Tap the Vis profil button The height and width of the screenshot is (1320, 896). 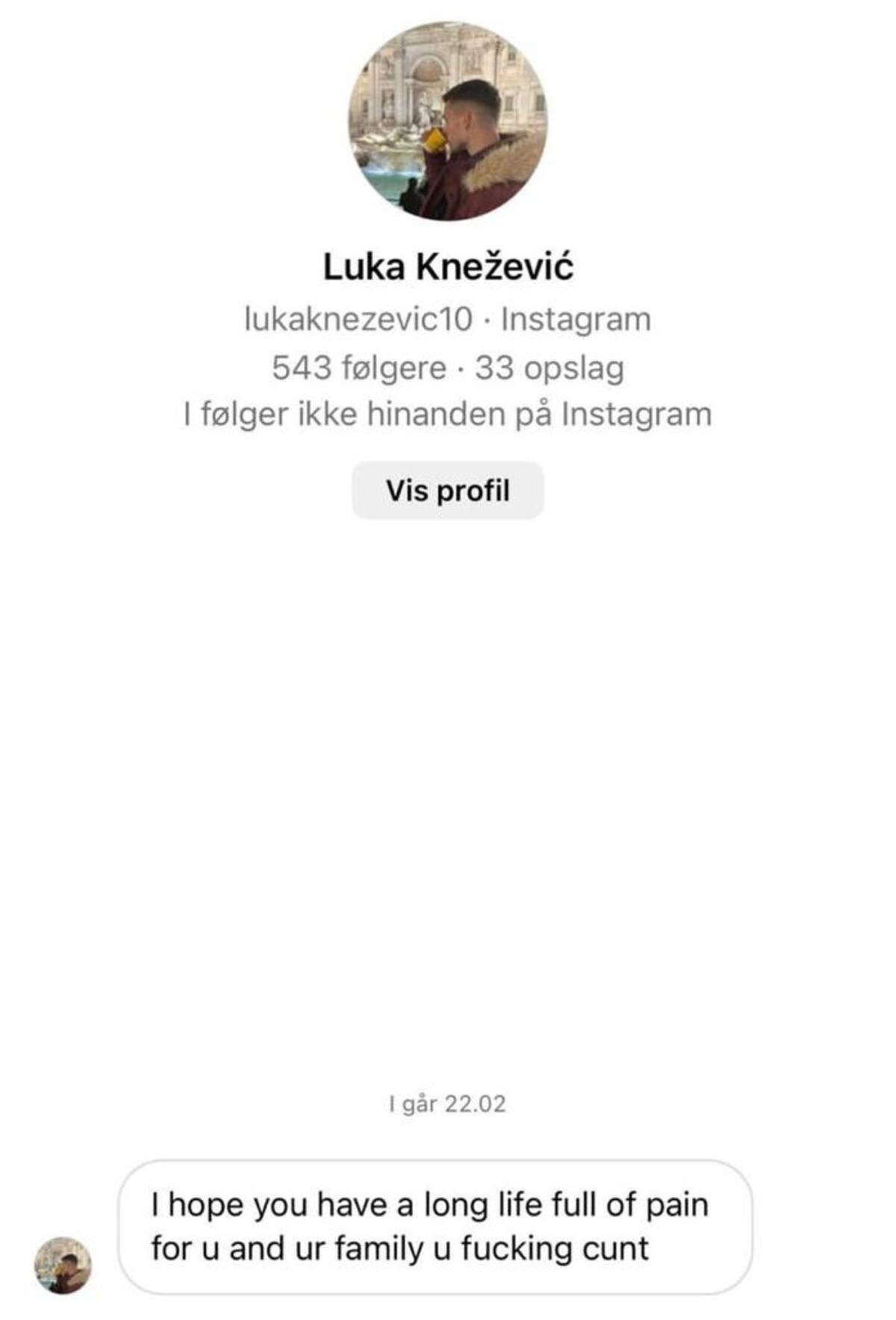pyautogui.click(x=448, y=491)
